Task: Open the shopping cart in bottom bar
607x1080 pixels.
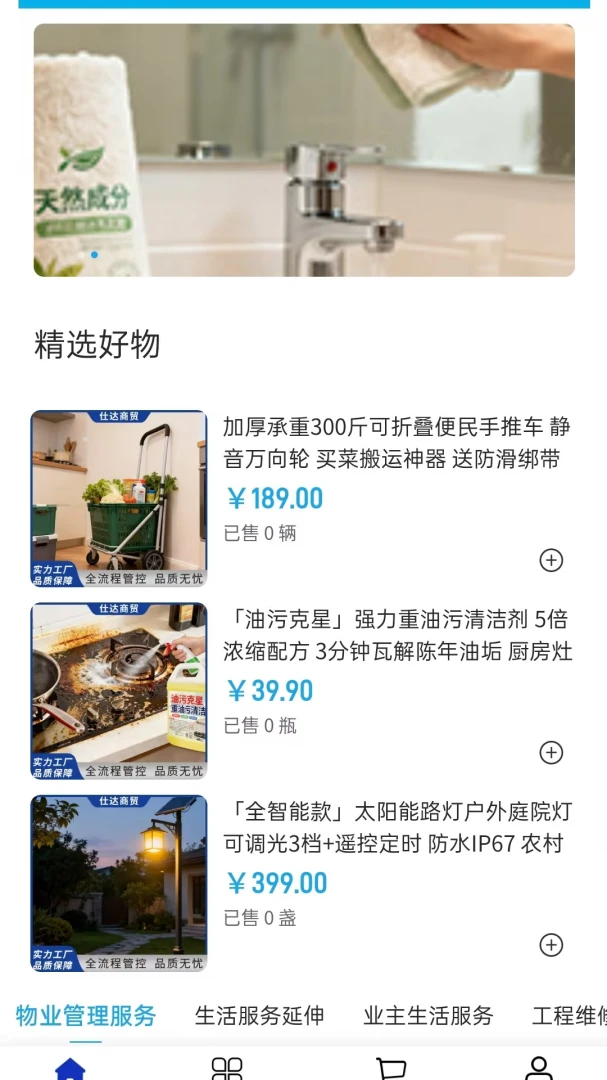Action: pos(391,1068)
